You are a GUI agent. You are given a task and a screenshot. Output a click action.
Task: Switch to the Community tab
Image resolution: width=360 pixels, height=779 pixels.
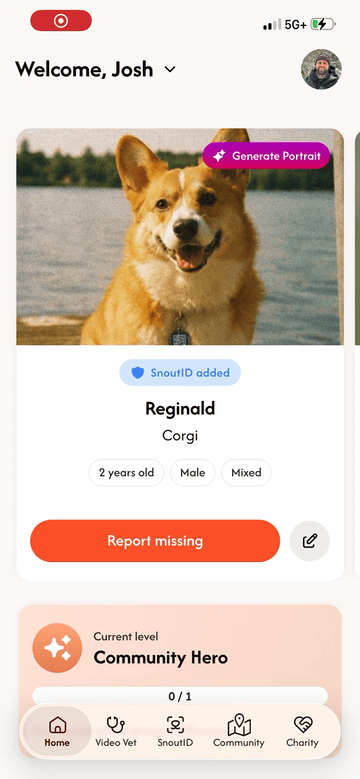pyautogui.click(x=239, y=731)
